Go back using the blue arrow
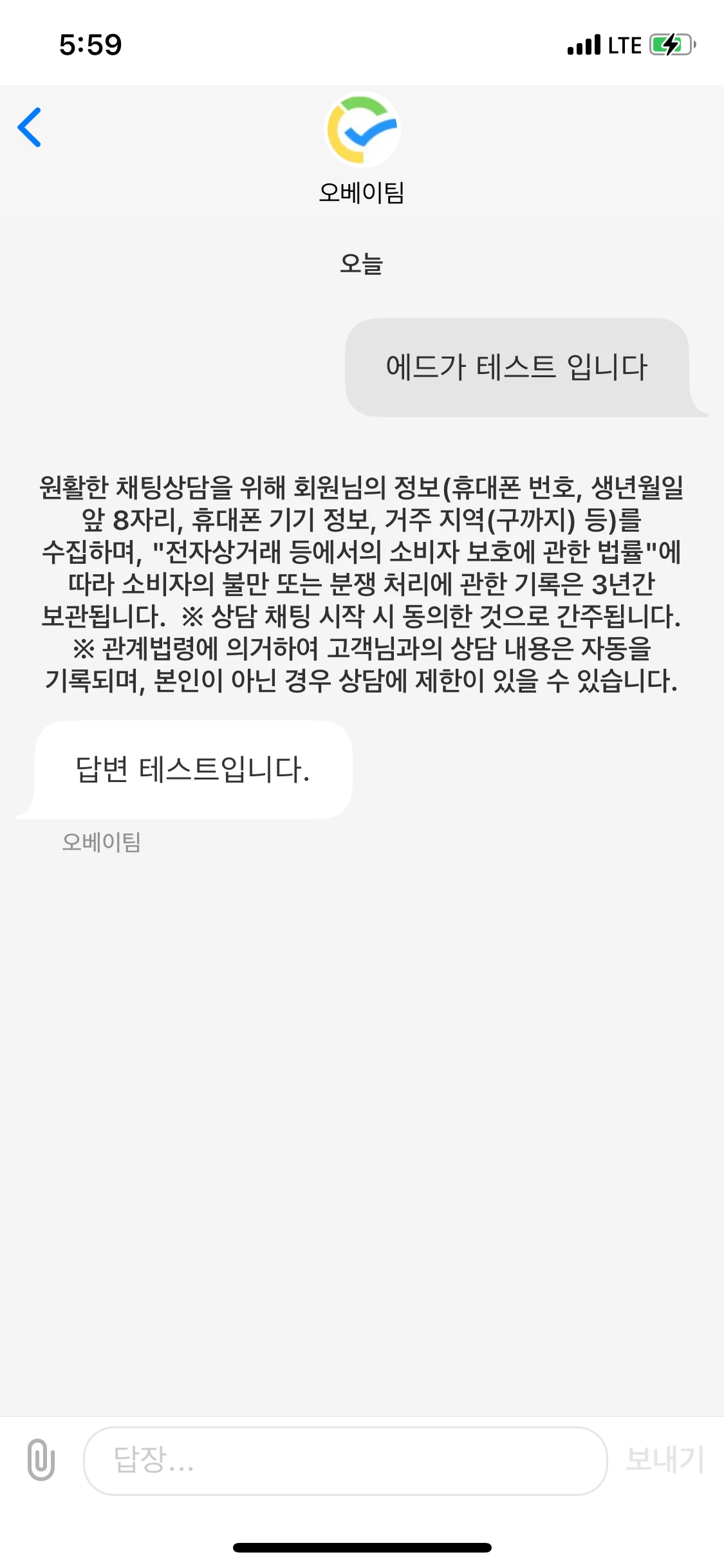Viewport: 724px width, 1568px height. [x=30, y=127]
